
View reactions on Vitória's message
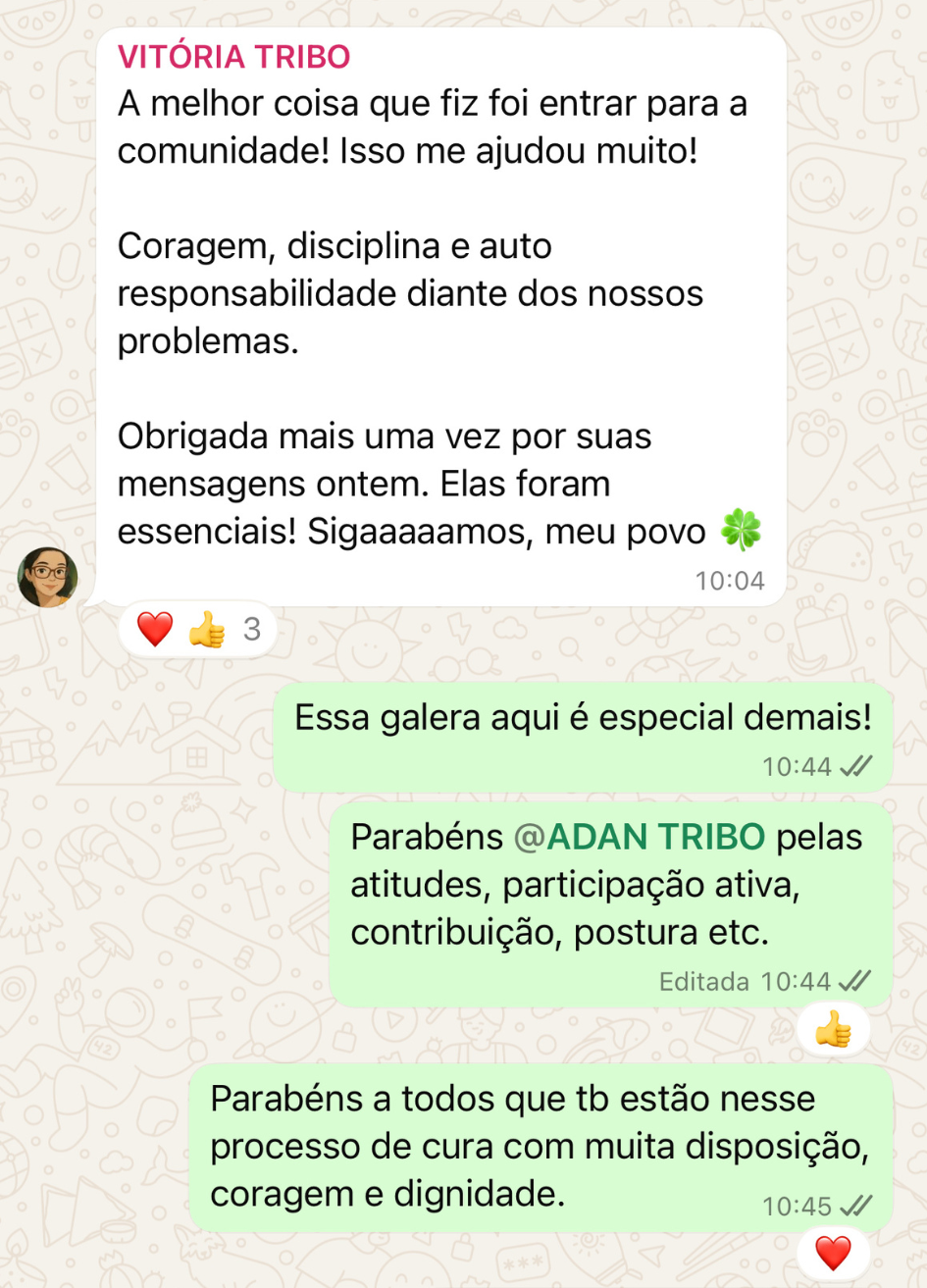pos(197,630)
